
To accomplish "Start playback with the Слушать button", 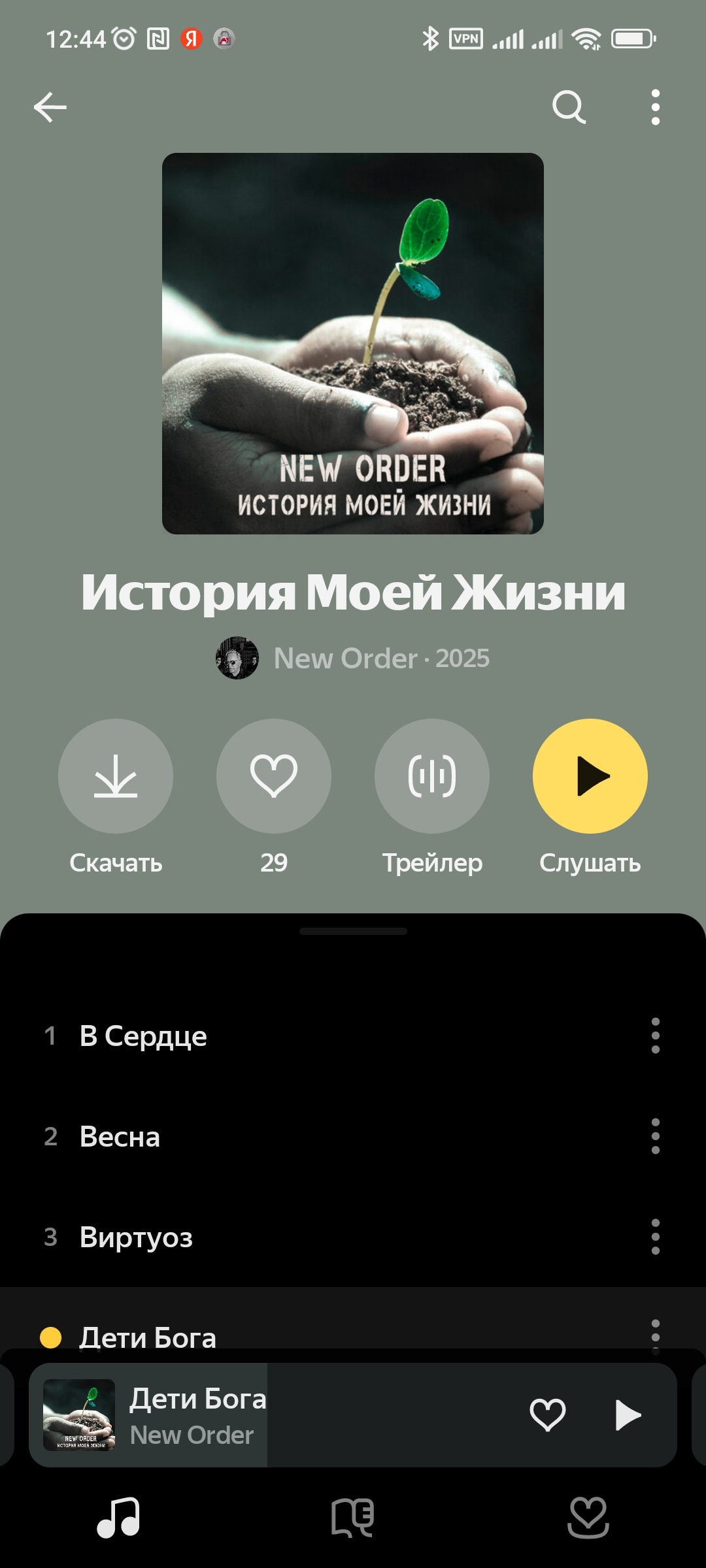I will (590, 776).
